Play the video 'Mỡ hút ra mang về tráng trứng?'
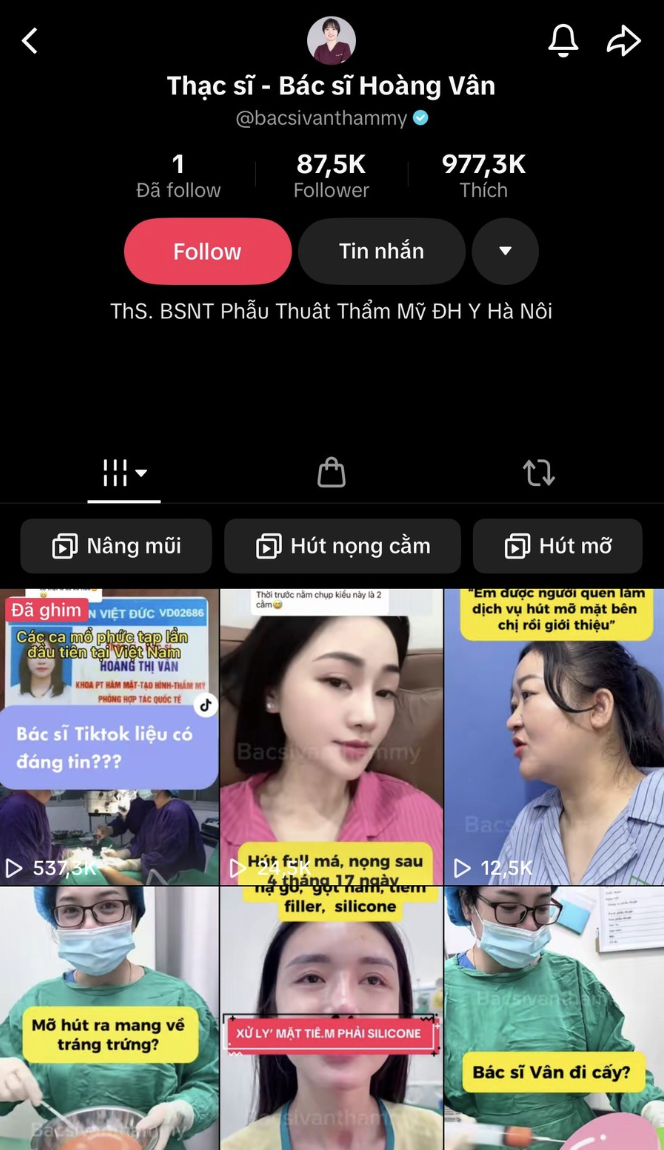 coord(109,1018)
